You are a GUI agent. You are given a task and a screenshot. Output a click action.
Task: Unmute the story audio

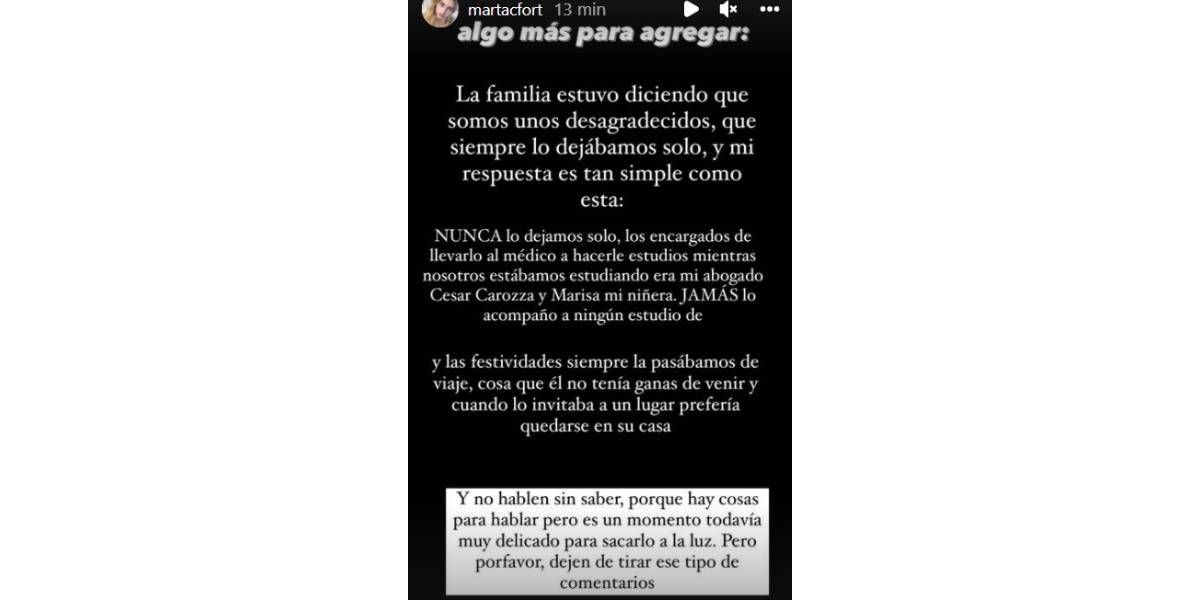[728, 9]
